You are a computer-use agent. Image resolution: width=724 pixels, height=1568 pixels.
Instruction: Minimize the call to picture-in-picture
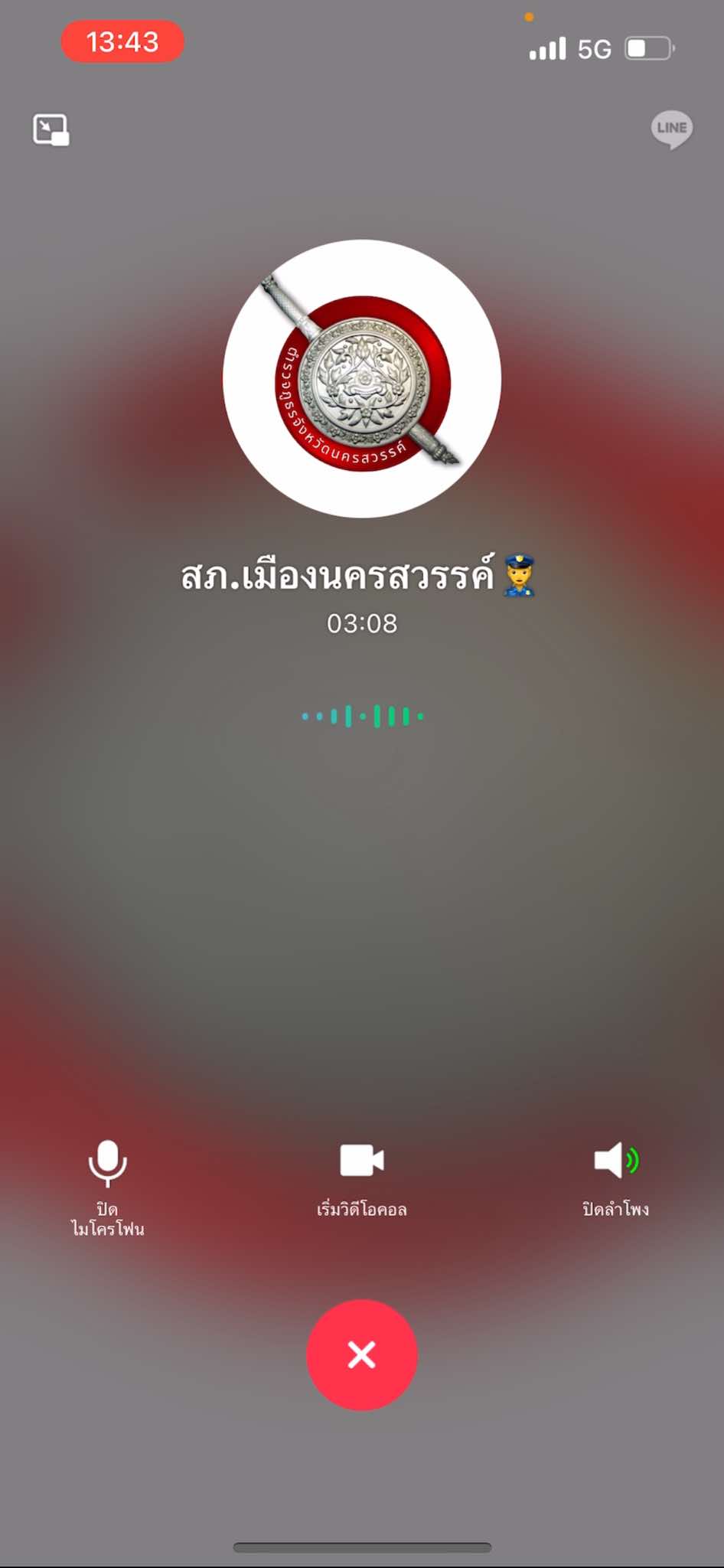click(51, 129)
